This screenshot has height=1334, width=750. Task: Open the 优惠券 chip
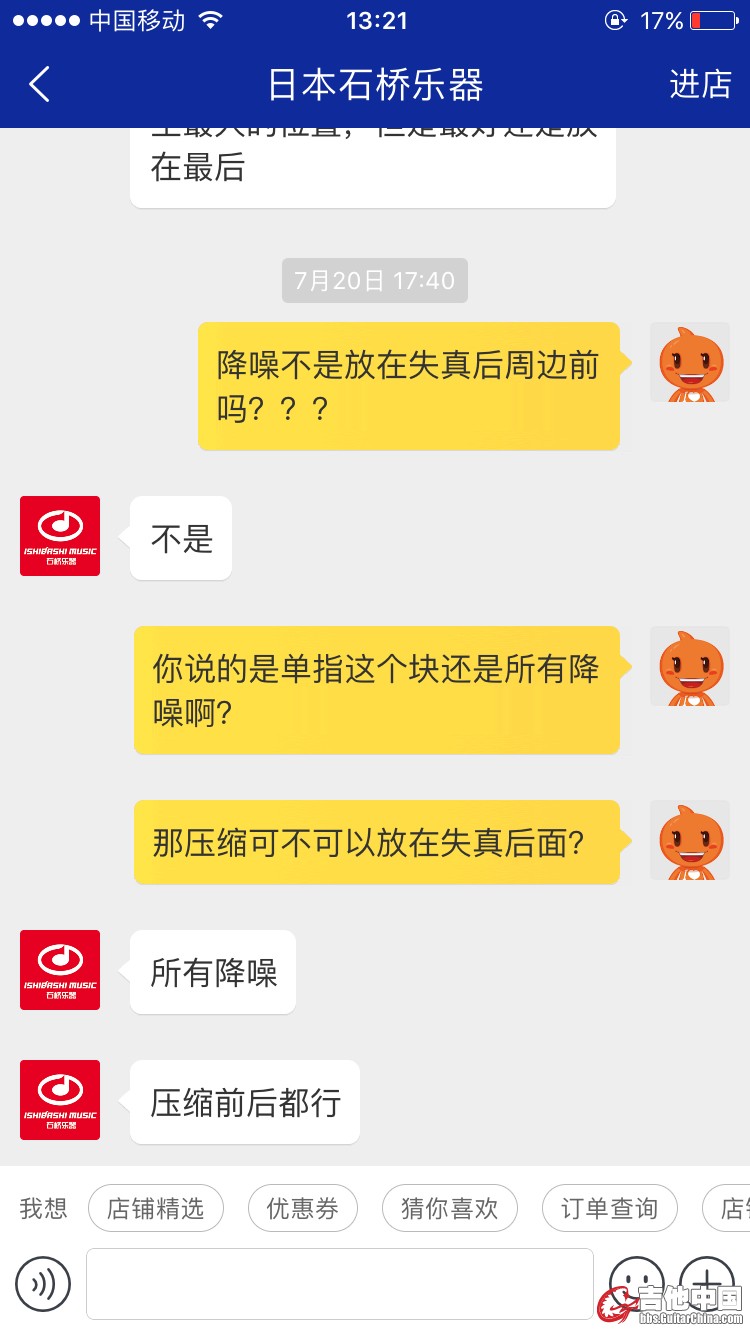302,1208
